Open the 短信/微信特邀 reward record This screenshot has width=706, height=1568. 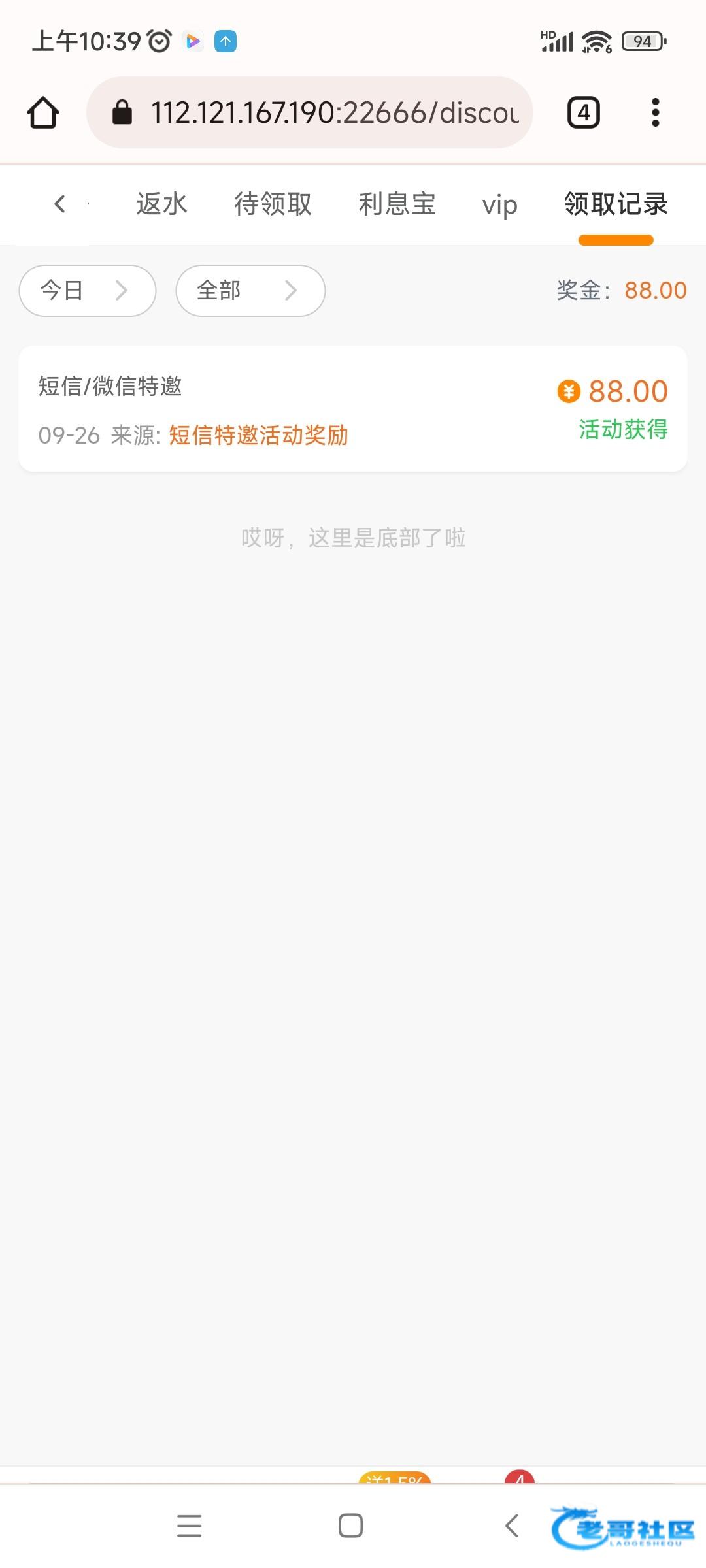click(x=353, y=409)
